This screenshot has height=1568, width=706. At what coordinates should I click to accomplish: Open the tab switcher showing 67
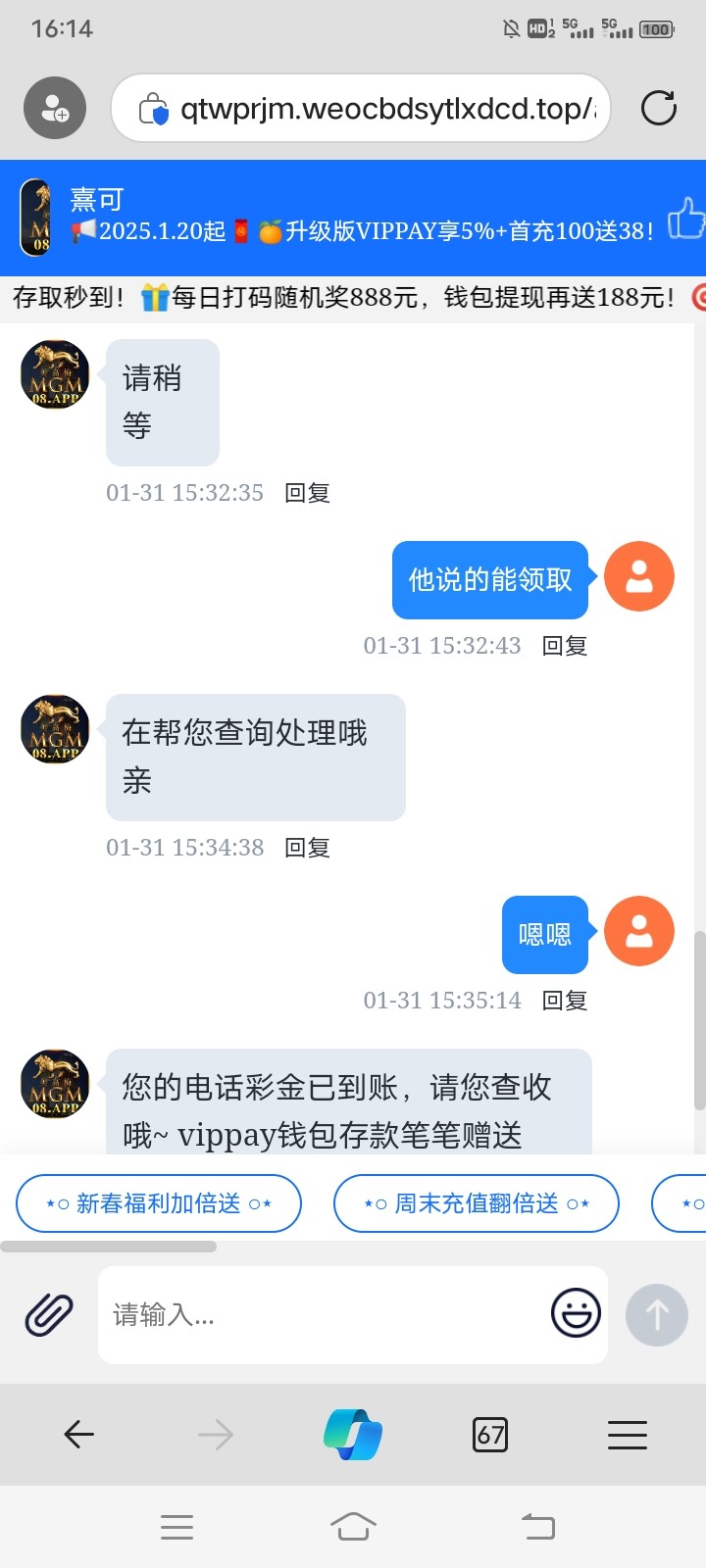click(x=490, y=1435)
